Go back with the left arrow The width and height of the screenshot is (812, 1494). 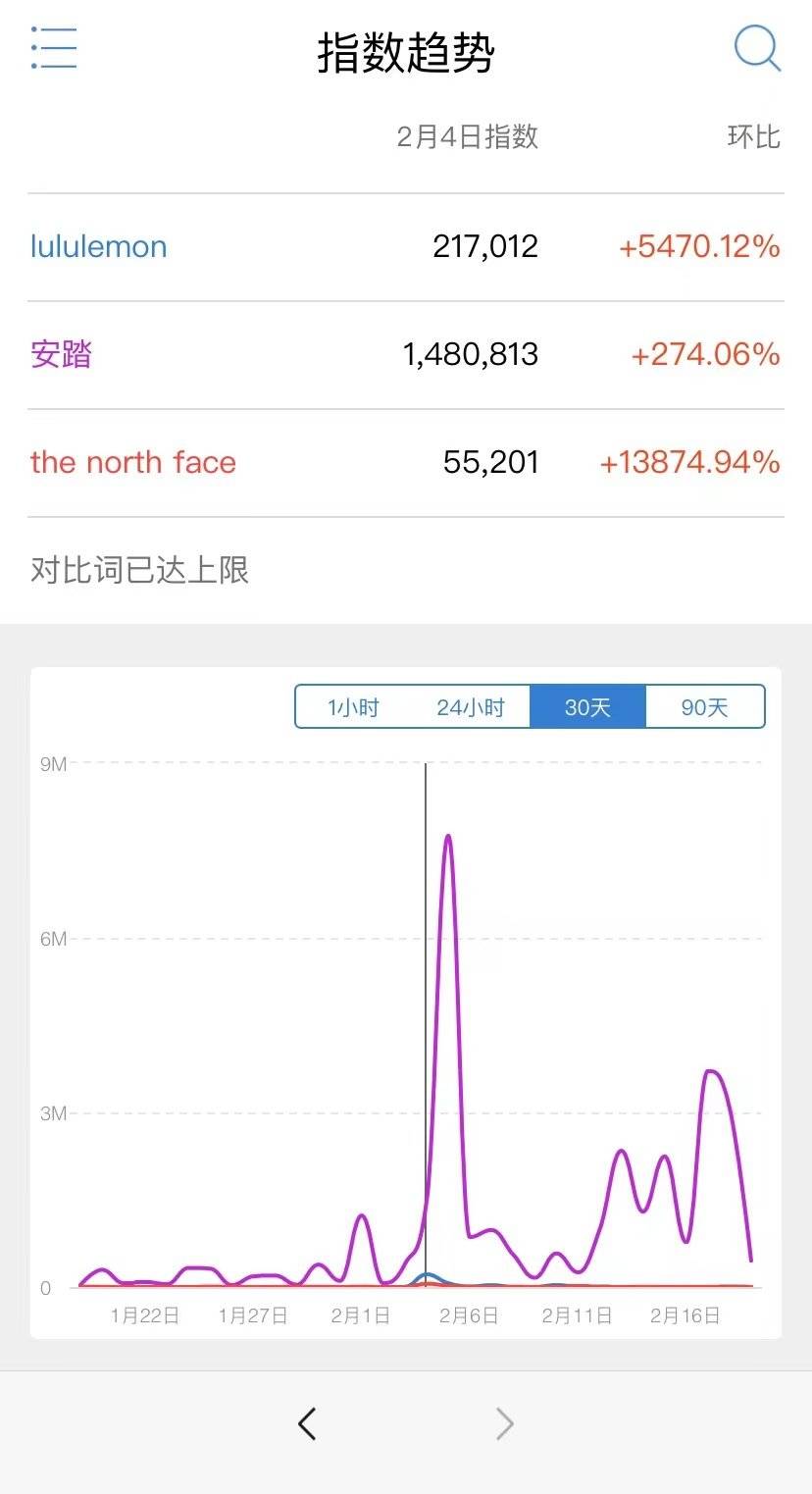[x=307, y=1423]
